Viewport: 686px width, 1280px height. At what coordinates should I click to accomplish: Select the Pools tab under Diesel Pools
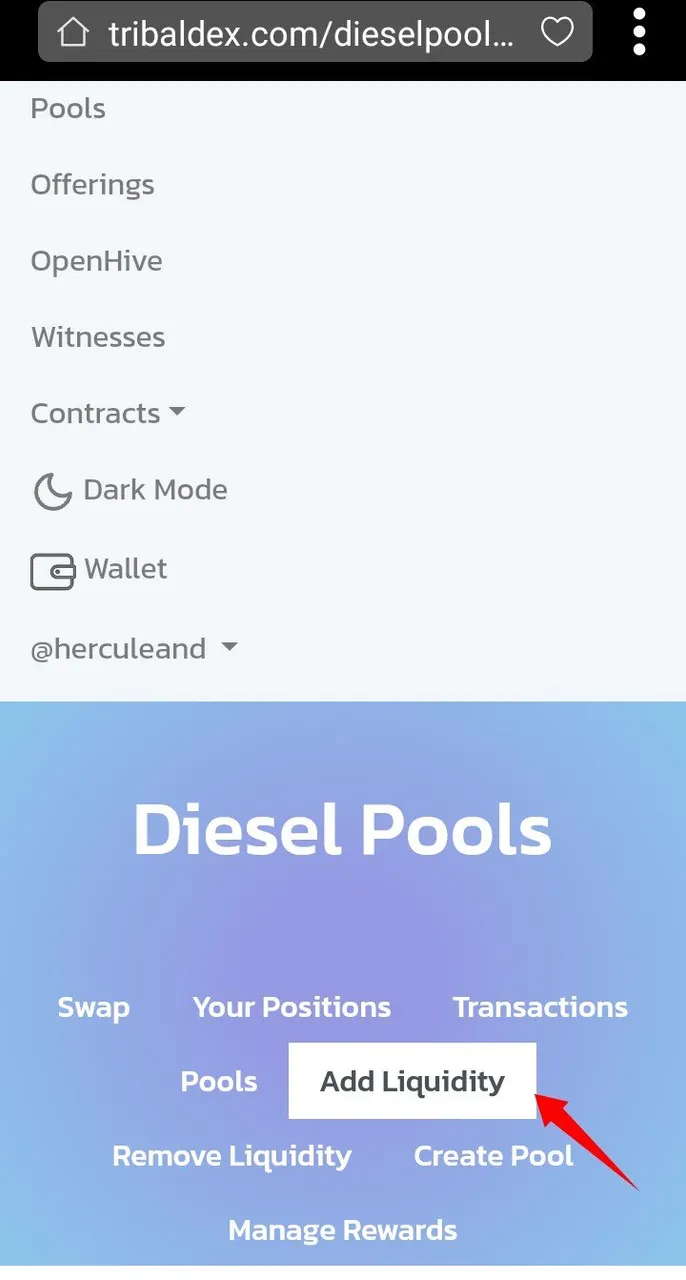tap(219, 1081)
